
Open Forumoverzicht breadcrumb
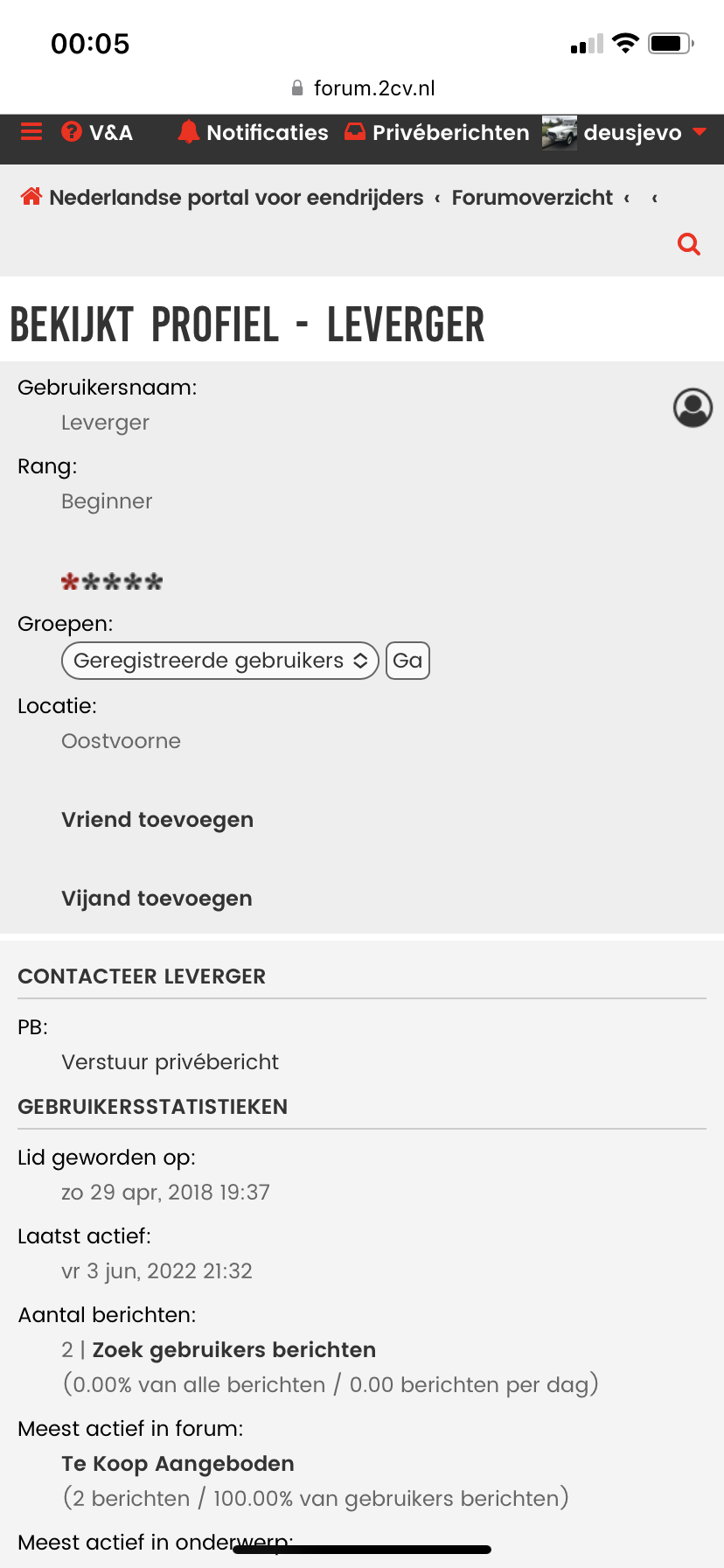pyautogui.click(x=532, y=198)
